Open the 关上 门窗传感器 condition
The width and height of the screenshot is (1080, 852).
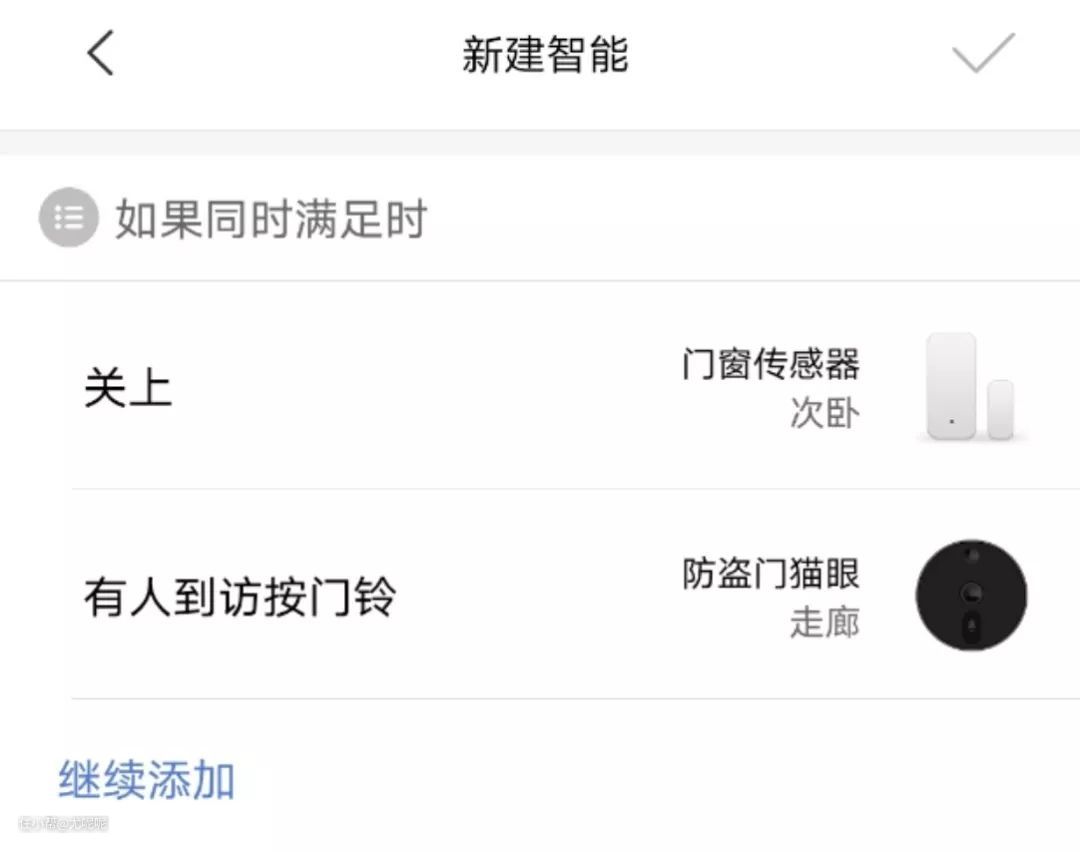pos(540,387)
